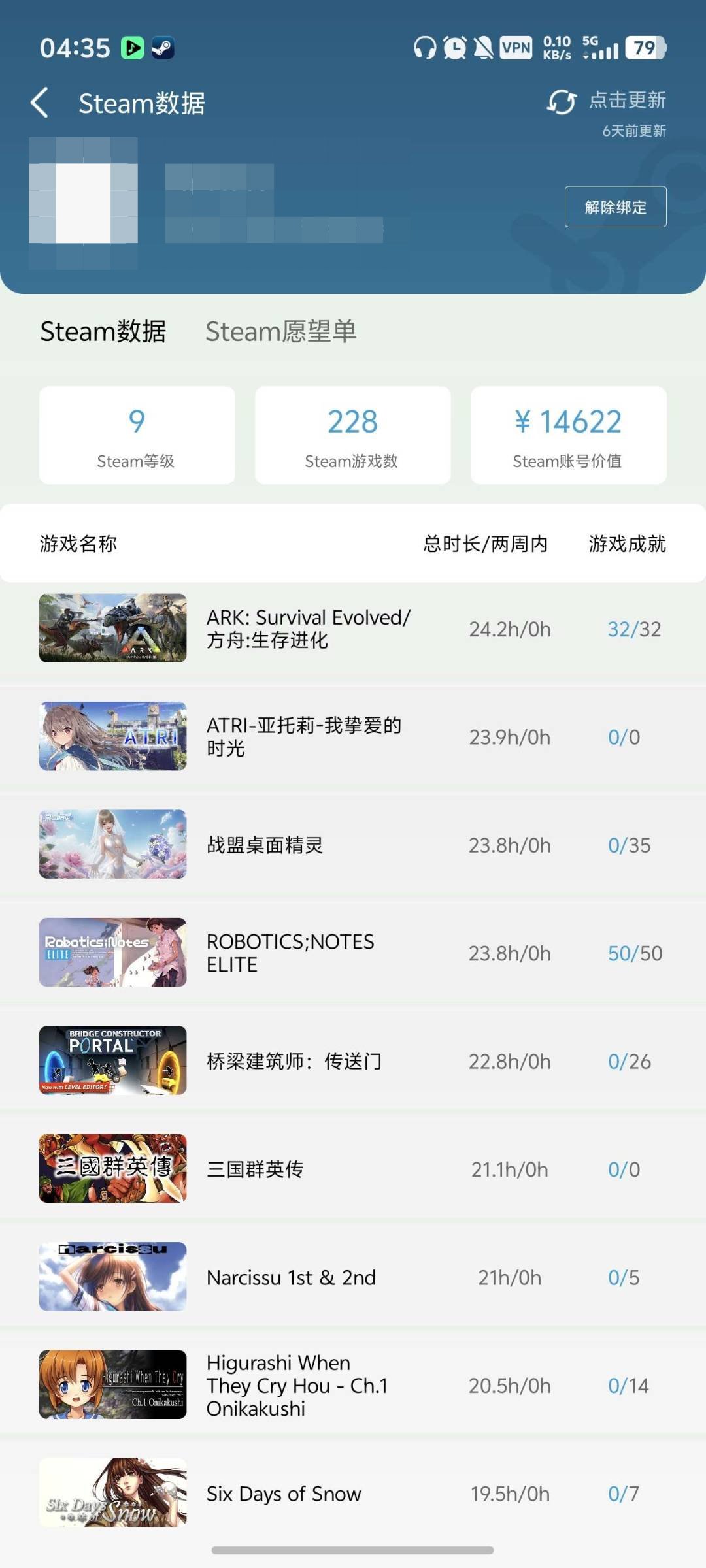Select the Steam数据 tab

[x=103, y=331]
